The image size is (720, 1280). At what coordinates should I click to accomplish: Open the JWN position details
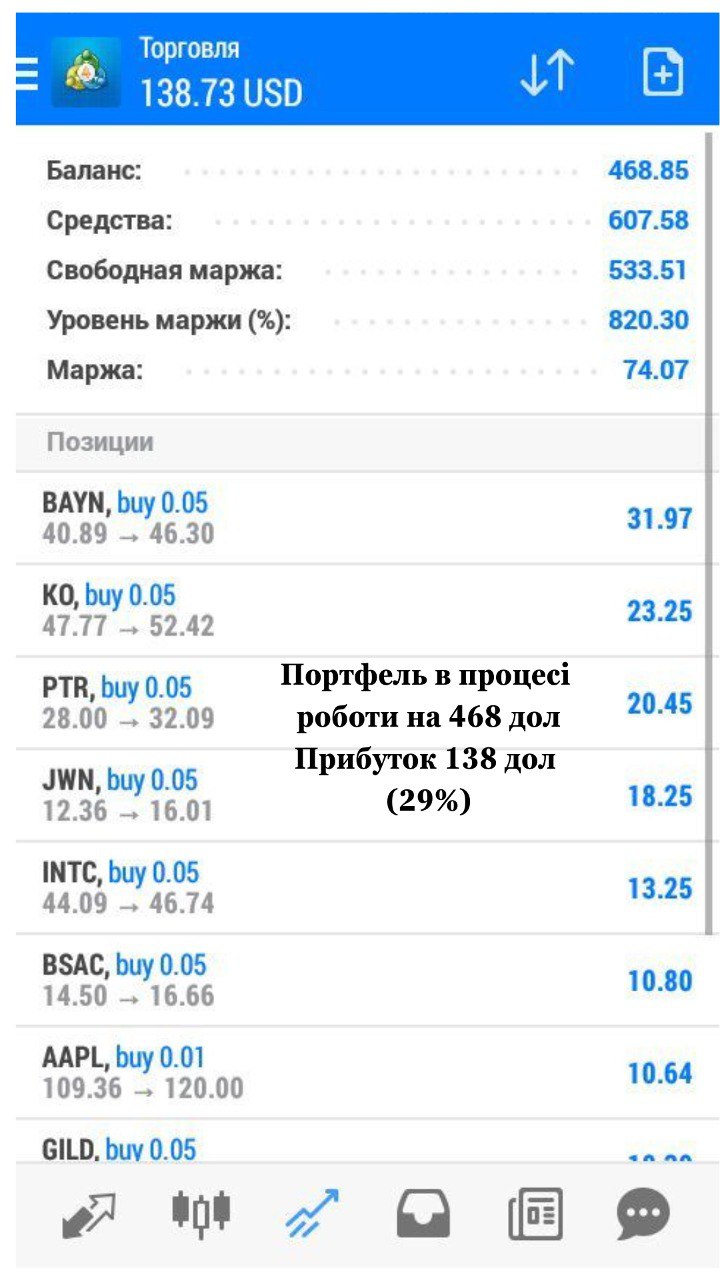(x=362, y=795)
